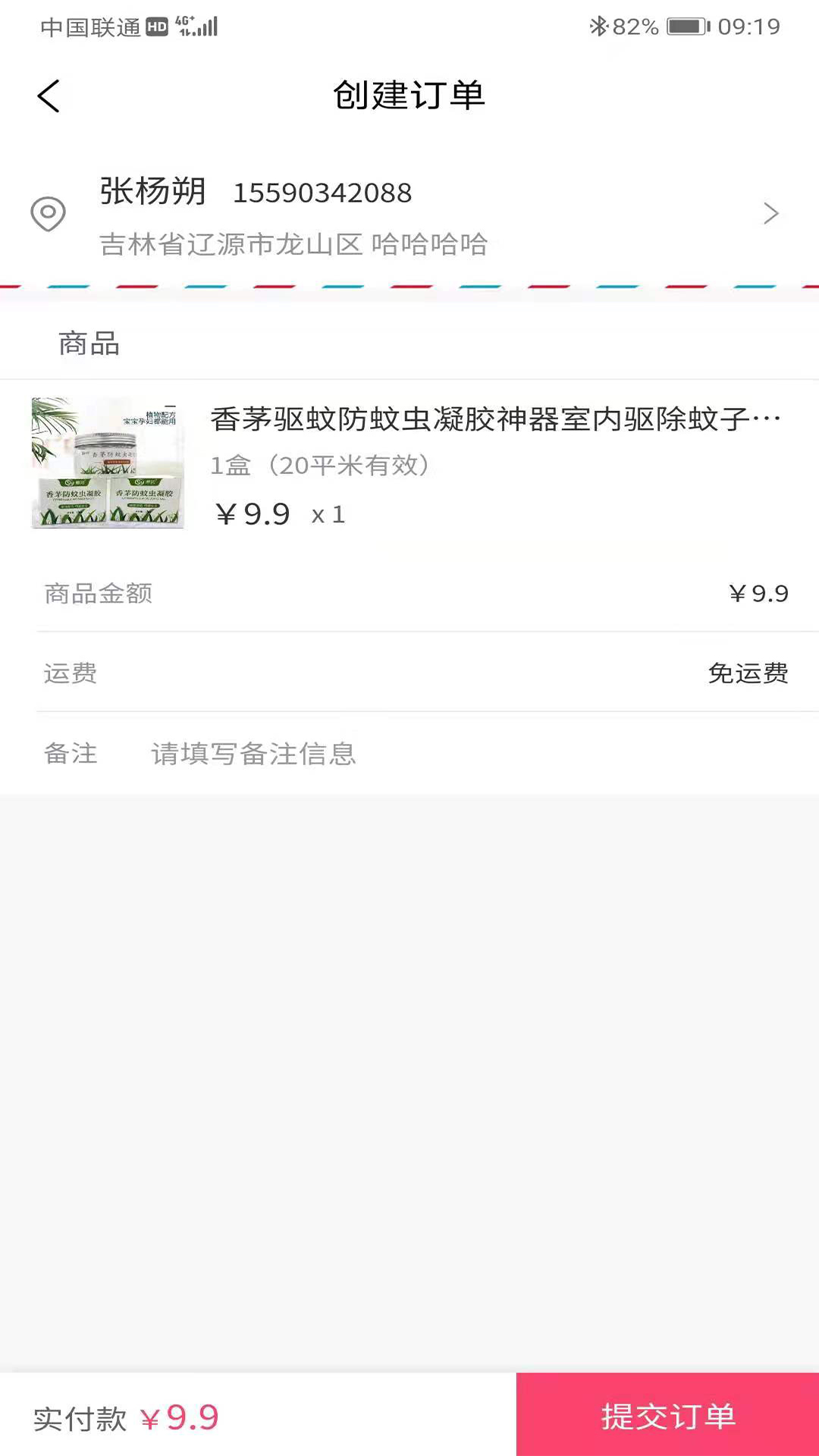The image size is (819, 1456).
Task: Expand the truncated product title ending with ellipsis
Action: 493,417
